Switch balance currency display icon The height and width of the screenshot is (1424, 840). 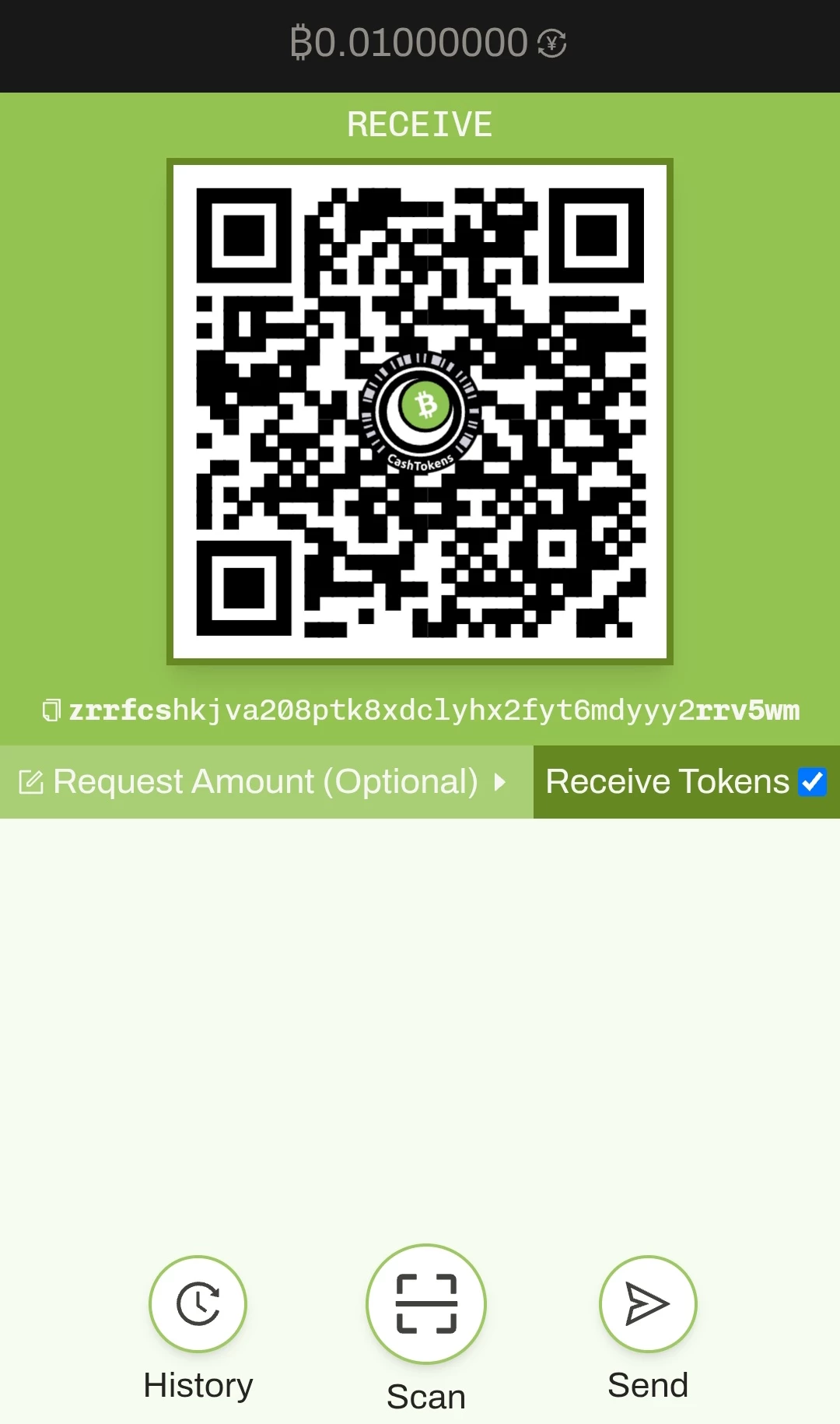coord(551,43)
